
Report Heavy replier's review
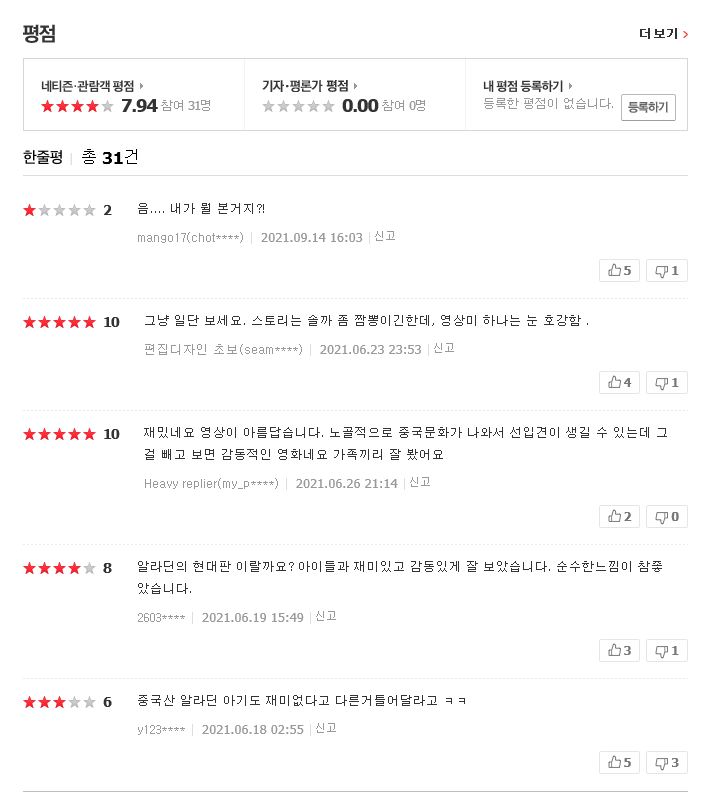click(420, 482)
